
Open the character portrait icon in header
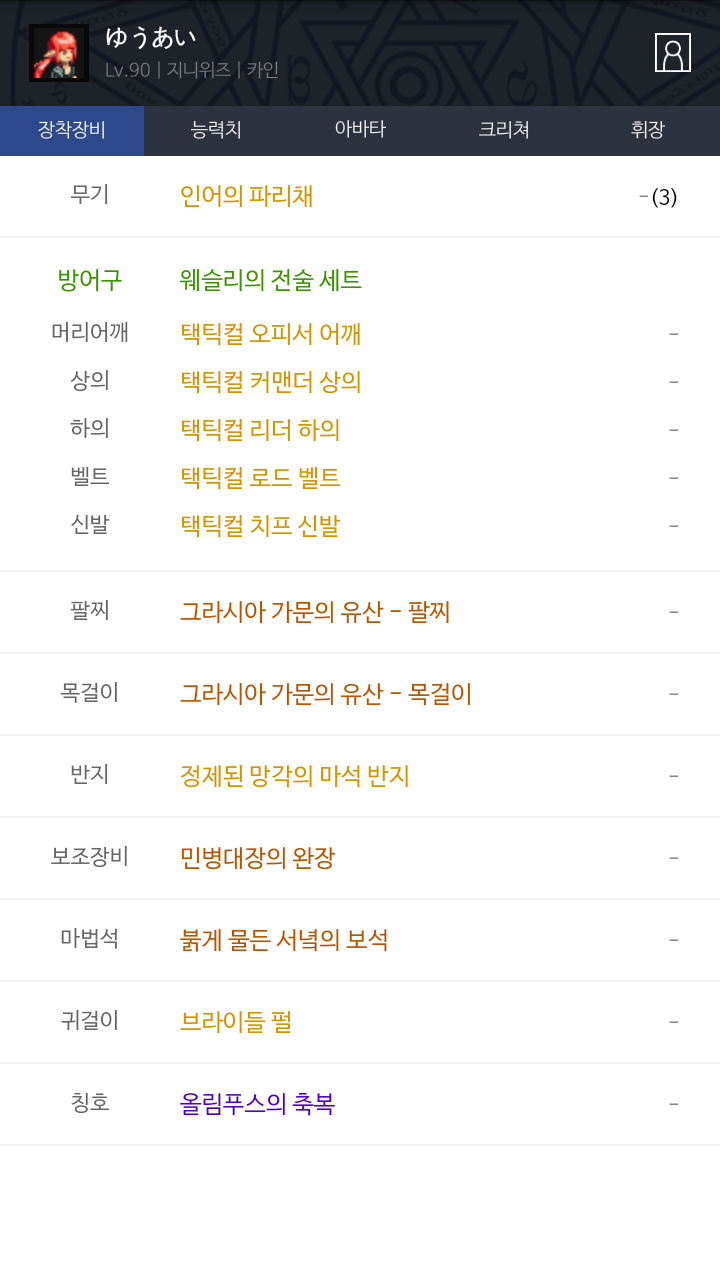pyautogui.click(x=673, y=53)
